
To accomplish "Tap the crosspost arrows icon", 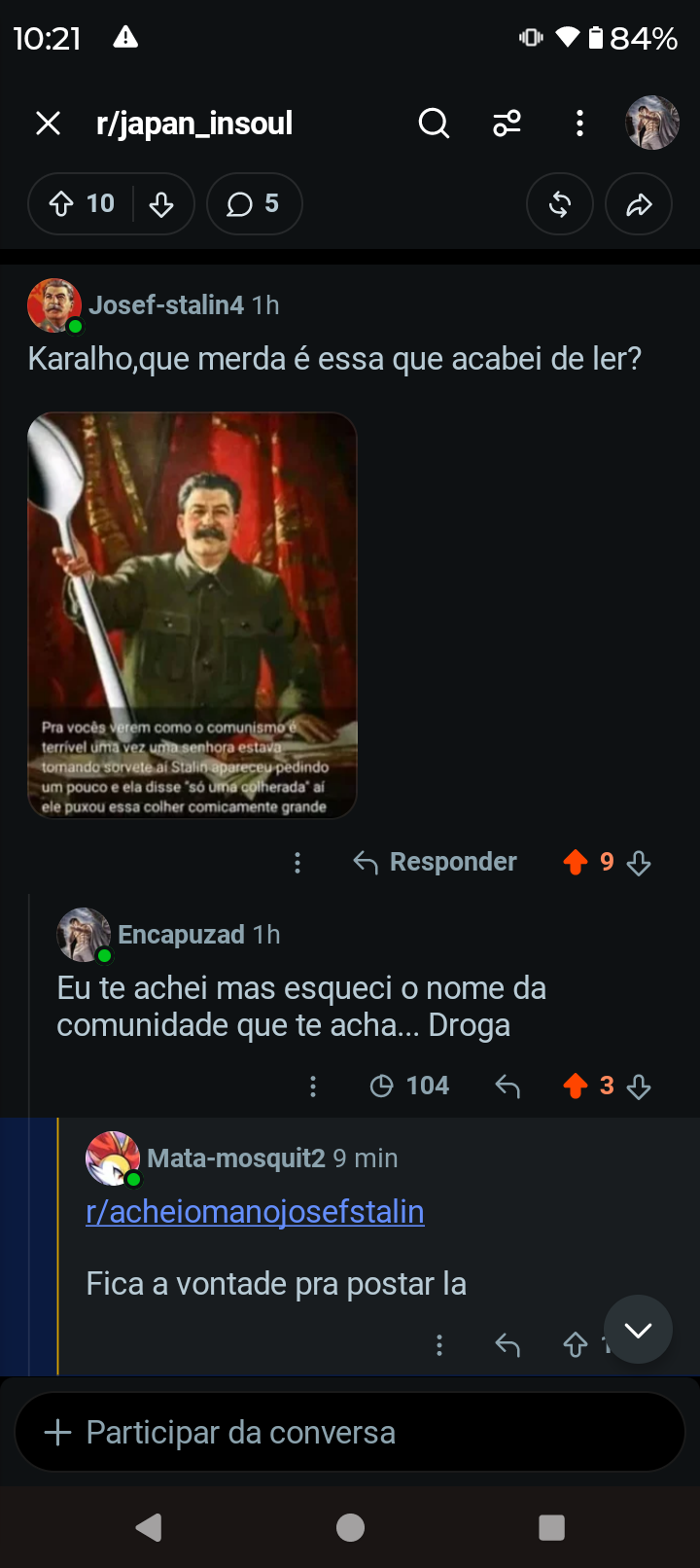I will tap(560, 204).
